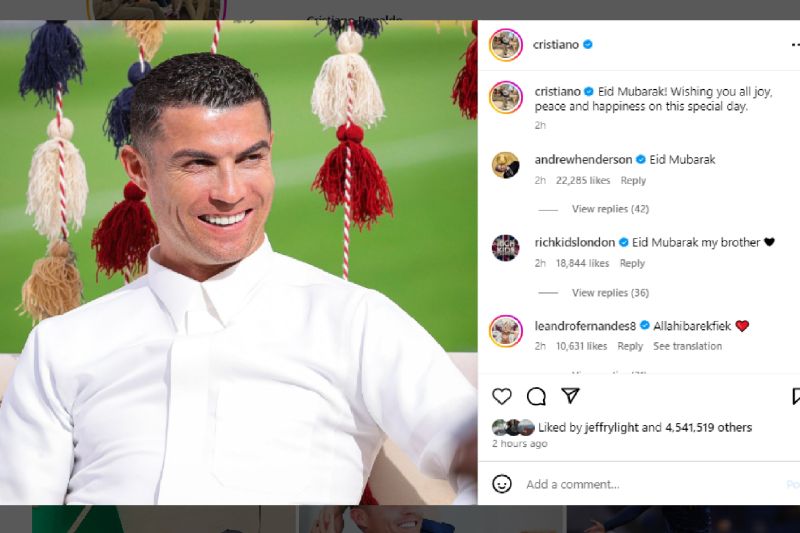Show 22,285 likes on andrewhenderson's comment

point(583,181)
